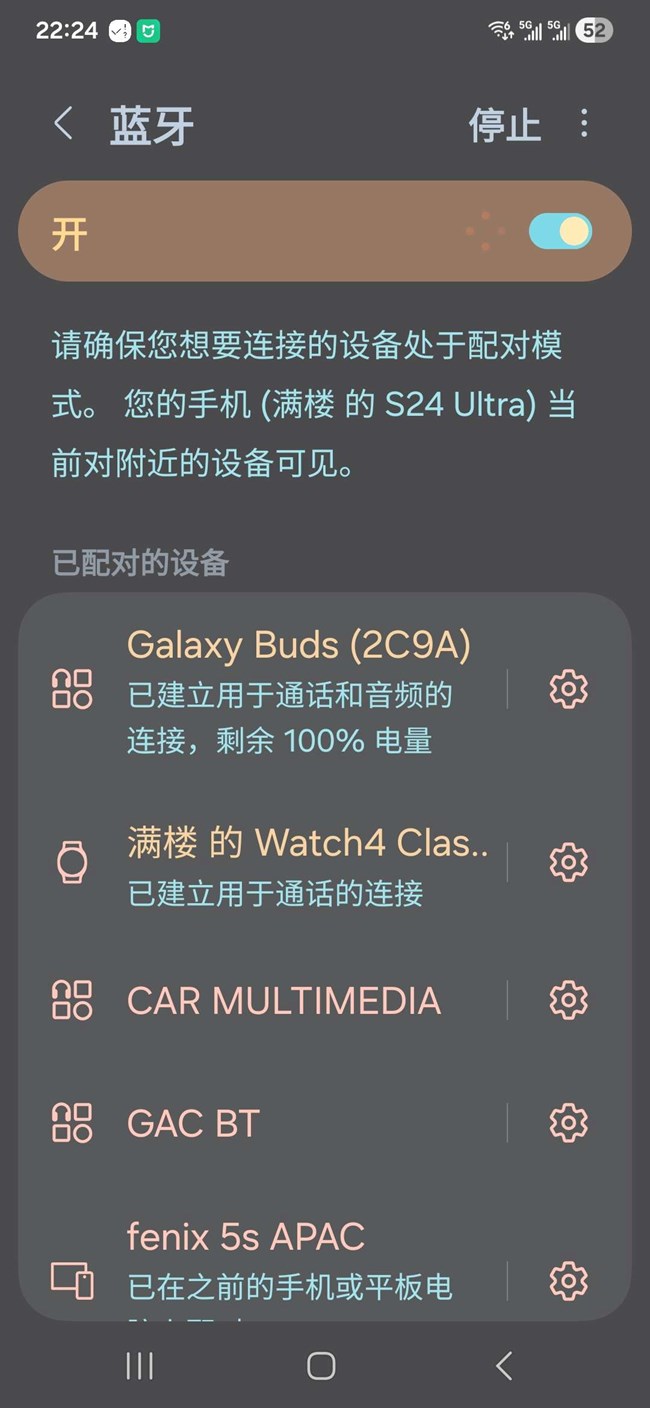Image resolution: width=650 pixels, height=1408 pixels.
Task: Open the overflow menu
Action: point(584,125)
